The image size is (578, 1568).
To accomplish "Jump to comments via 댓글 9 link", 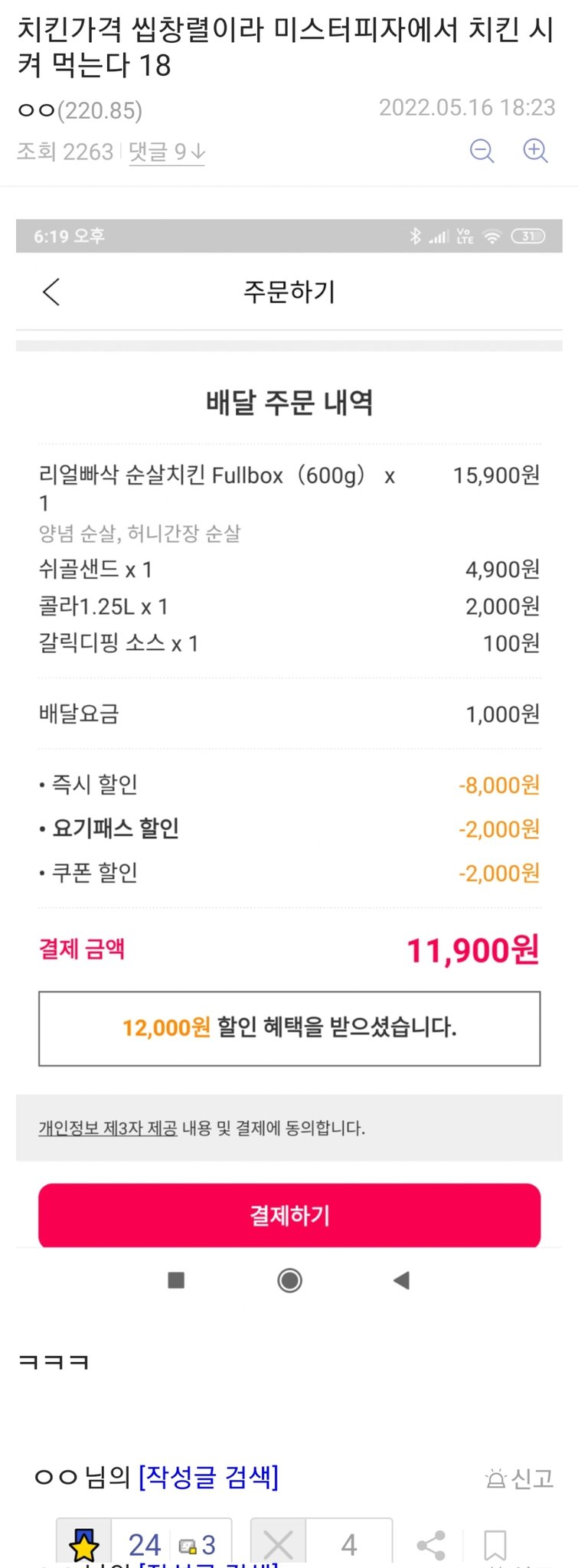I will pyautogui.click(x=166, y=152).
